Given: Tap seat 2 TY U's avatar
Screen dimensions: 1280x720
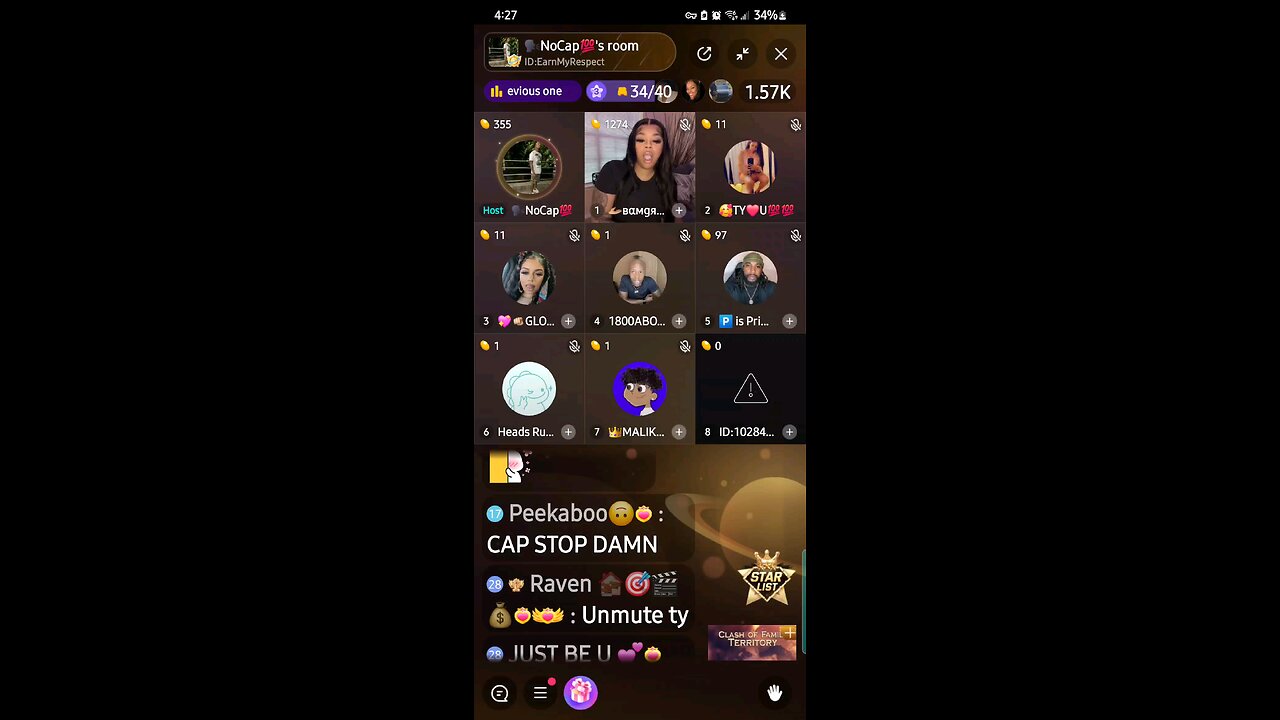Looking at the screenshot, I should 750,166.
